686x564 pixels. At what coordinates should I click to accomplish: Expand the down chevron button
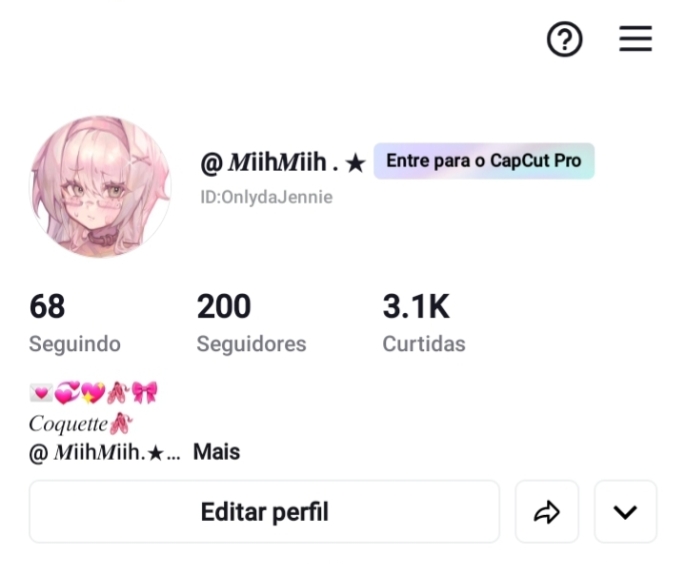(x=625, y=512)
